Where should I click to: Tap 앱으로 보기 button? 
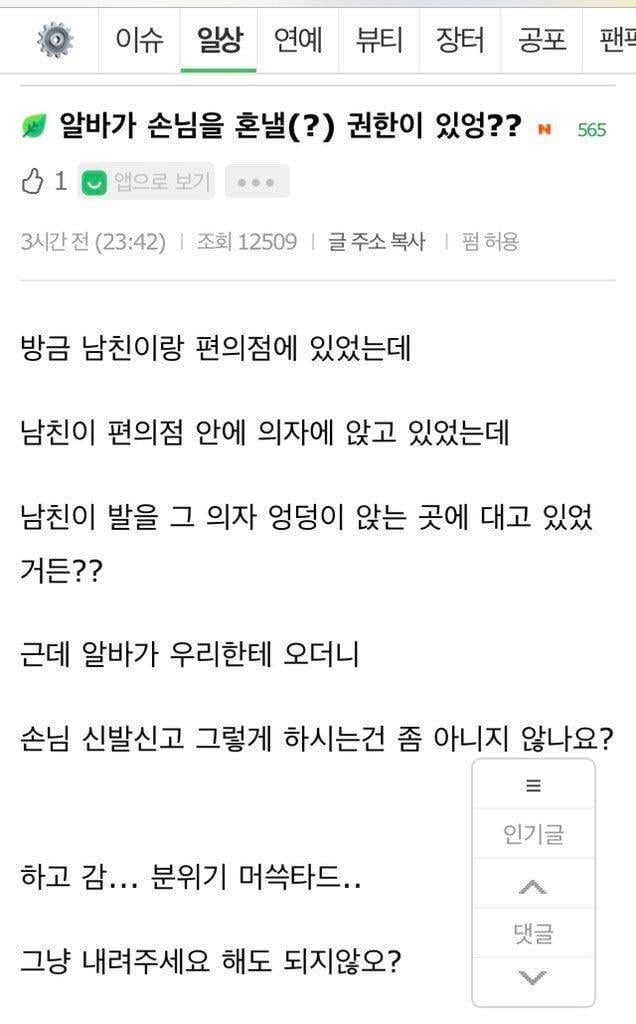click(147, 182)
